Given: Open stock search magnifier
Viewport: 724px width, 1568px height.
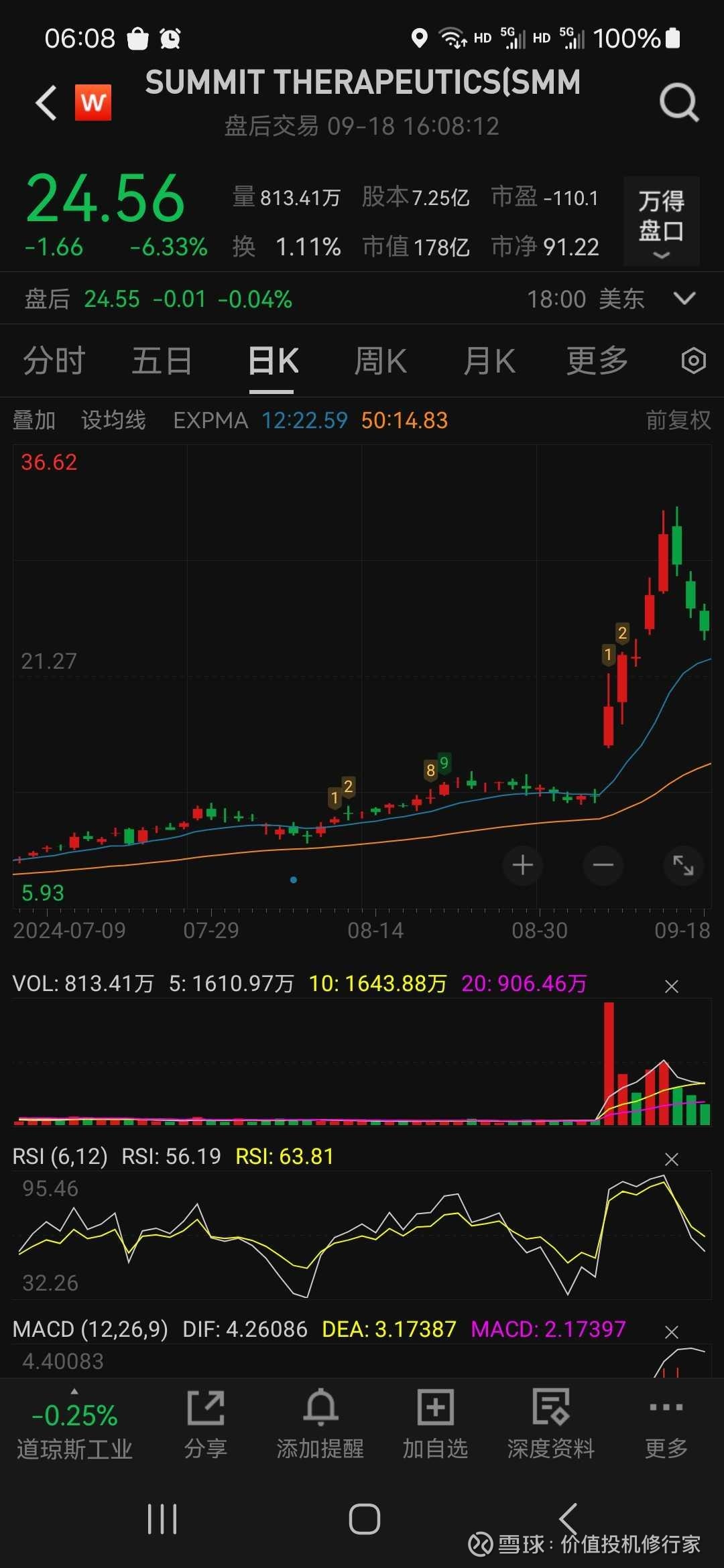Looking at the screenshot, I should click(x=678, y=103).
